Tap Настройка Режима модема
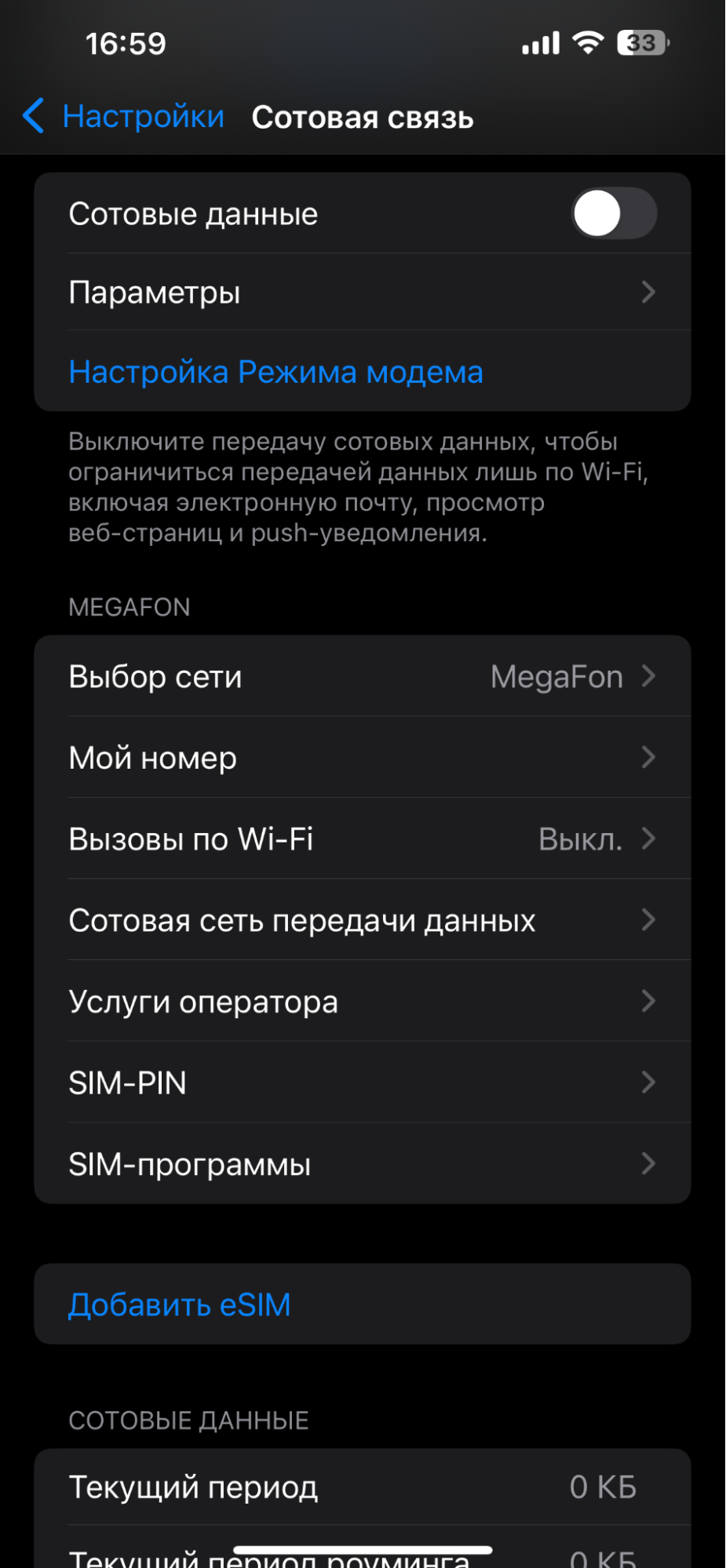726x1568 pixels. coord(275,372)
